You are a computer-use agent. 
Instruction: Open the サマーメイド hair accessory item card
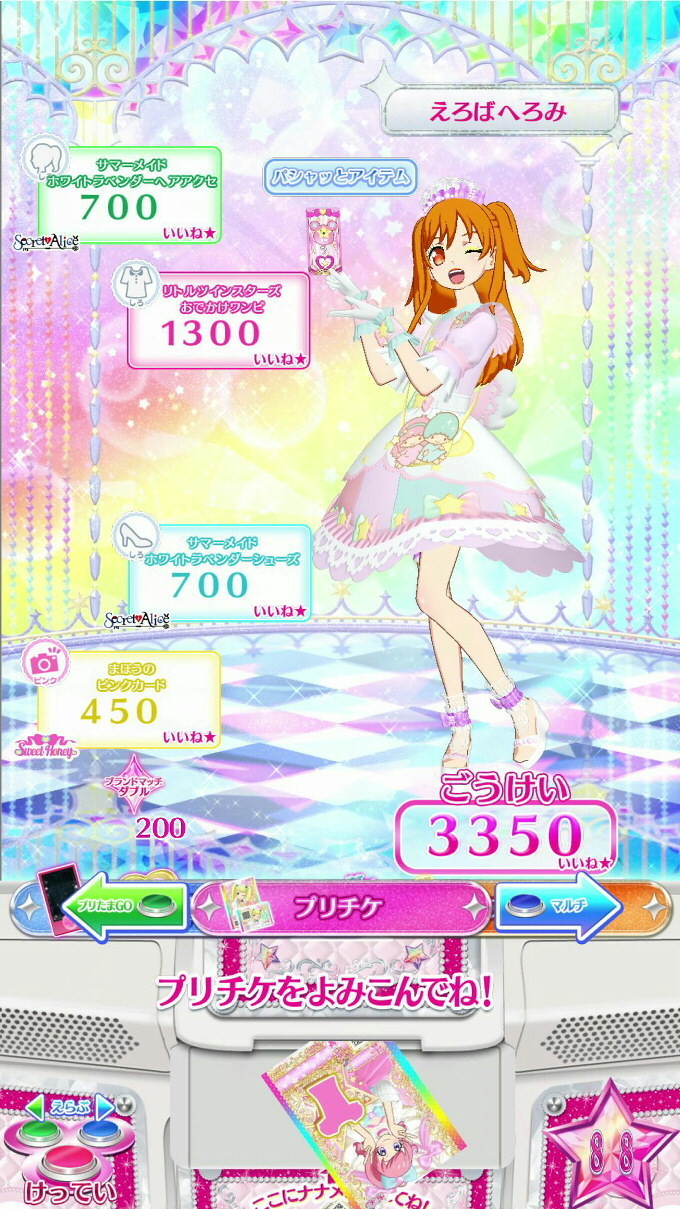tap(129, 195)
